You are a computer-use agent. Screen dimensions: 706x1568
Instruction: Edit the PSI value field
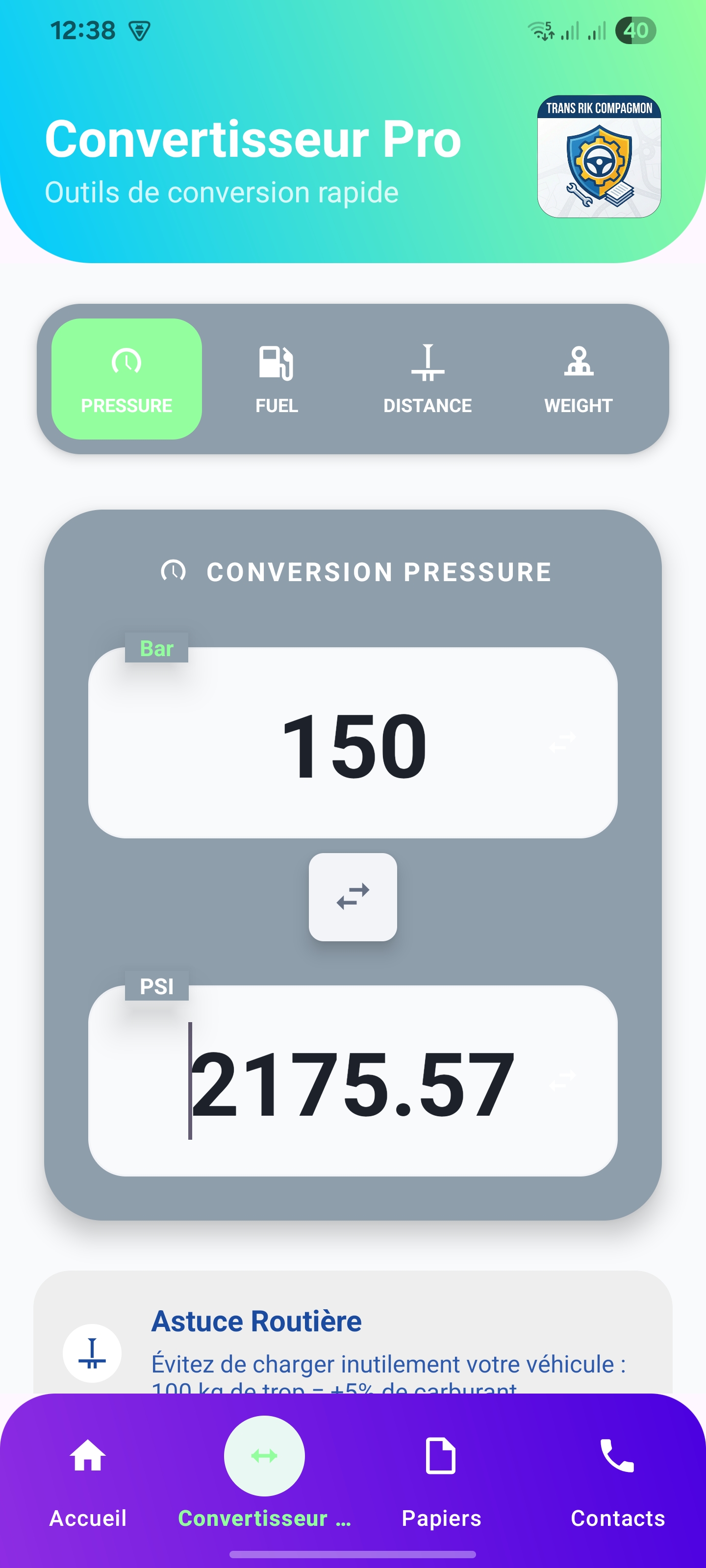pos(353,1083)
